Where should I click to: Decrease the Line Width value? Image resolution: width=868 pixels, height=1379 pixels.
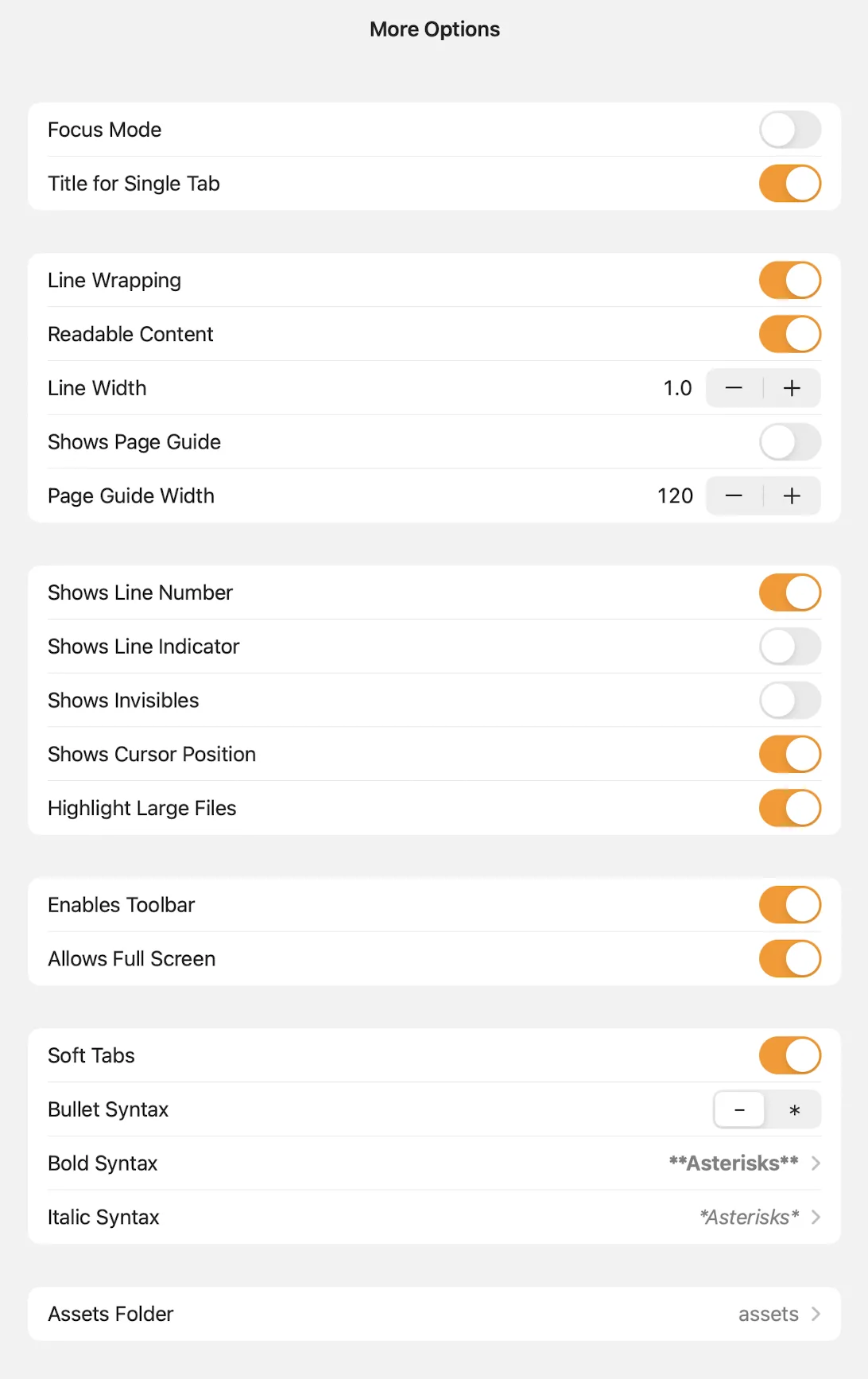733,388
